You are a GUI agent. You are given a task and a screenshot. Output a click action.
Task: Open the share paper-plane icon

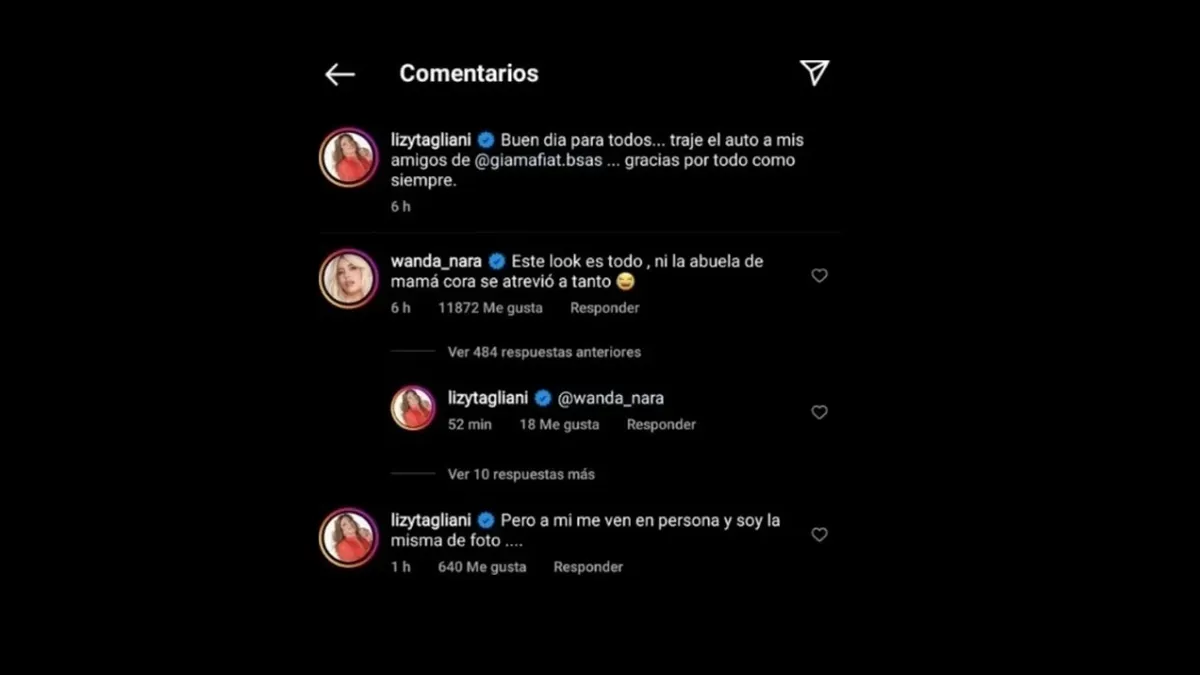click(x=814, y=72)
